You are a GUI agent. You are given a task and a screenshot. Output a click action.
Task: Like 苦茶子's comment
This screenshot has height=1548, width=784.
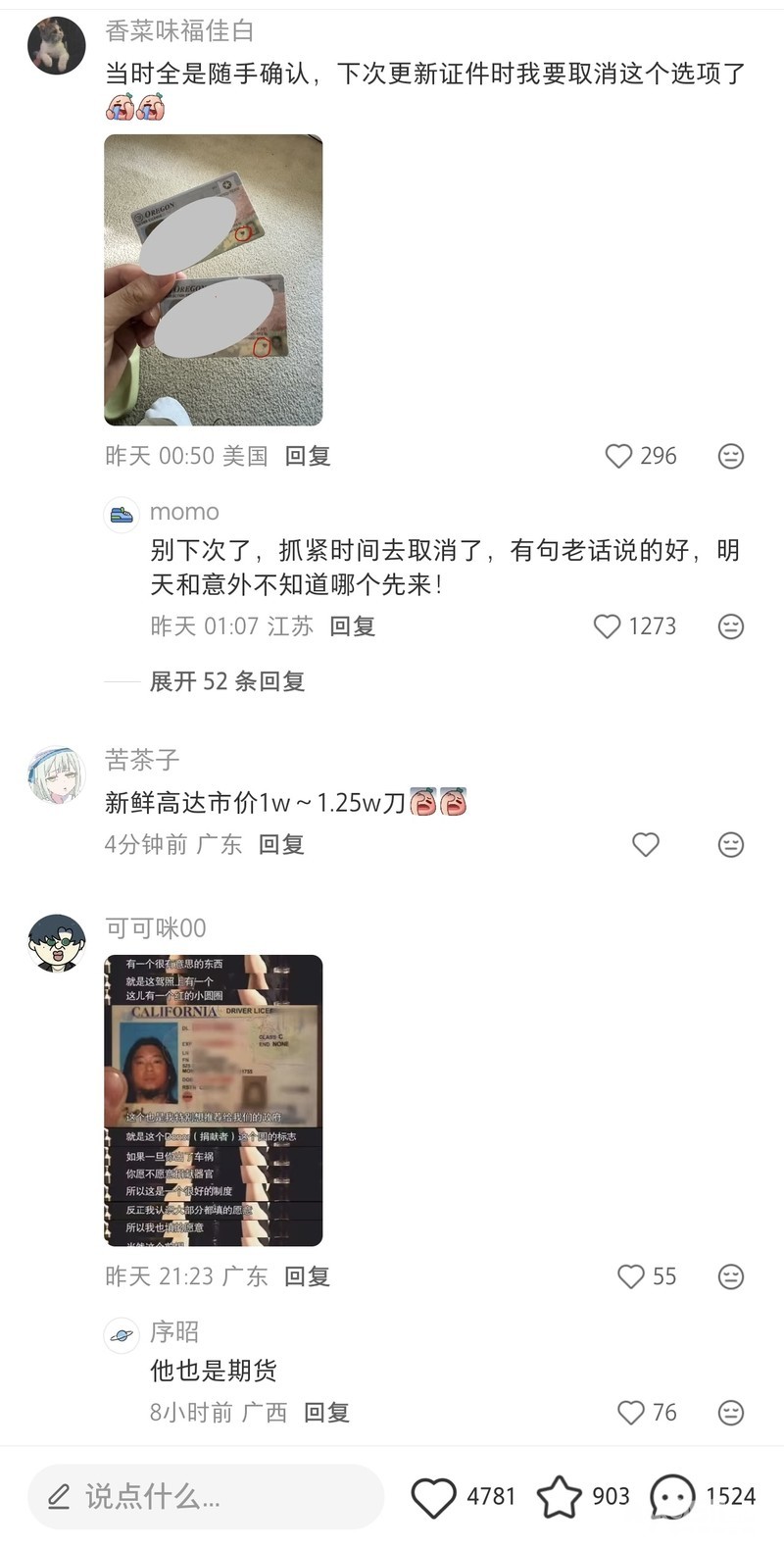click(646, 844)
